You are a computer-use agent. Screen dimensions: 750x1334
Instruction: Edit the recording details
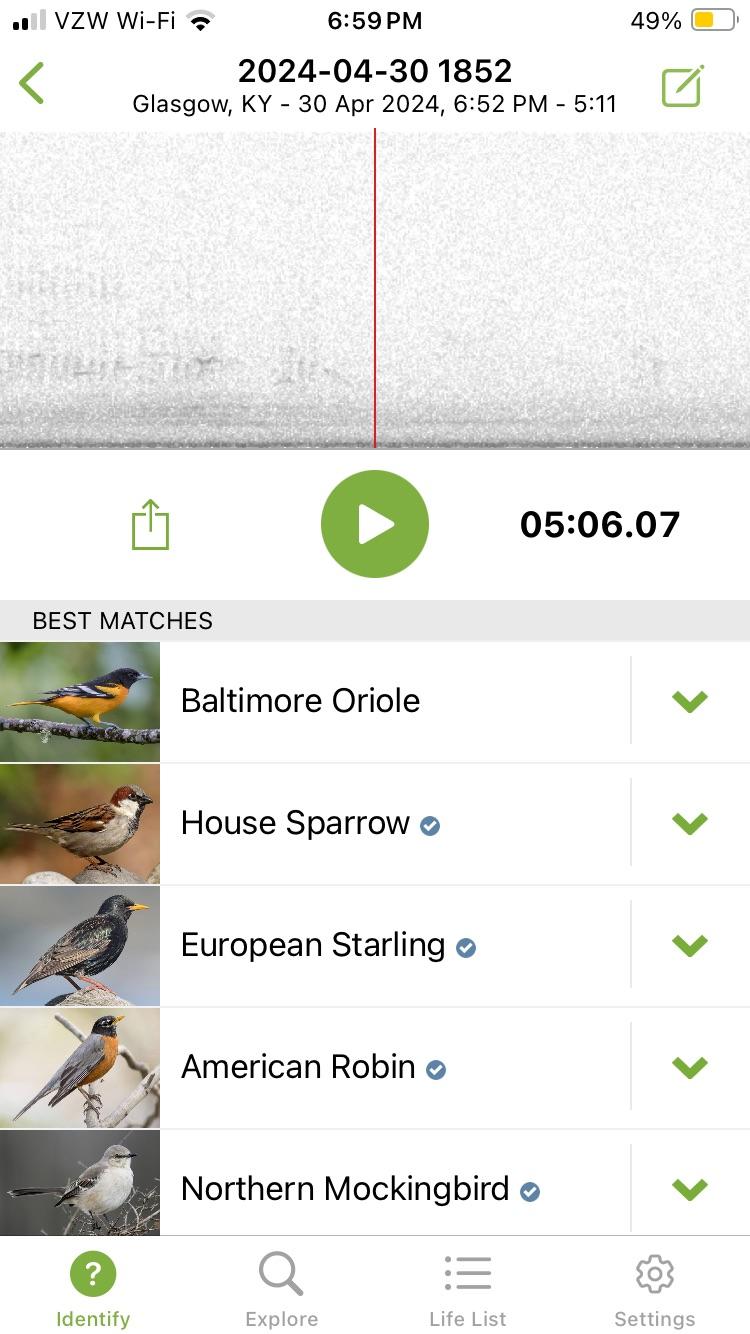[x=683, y=87]
